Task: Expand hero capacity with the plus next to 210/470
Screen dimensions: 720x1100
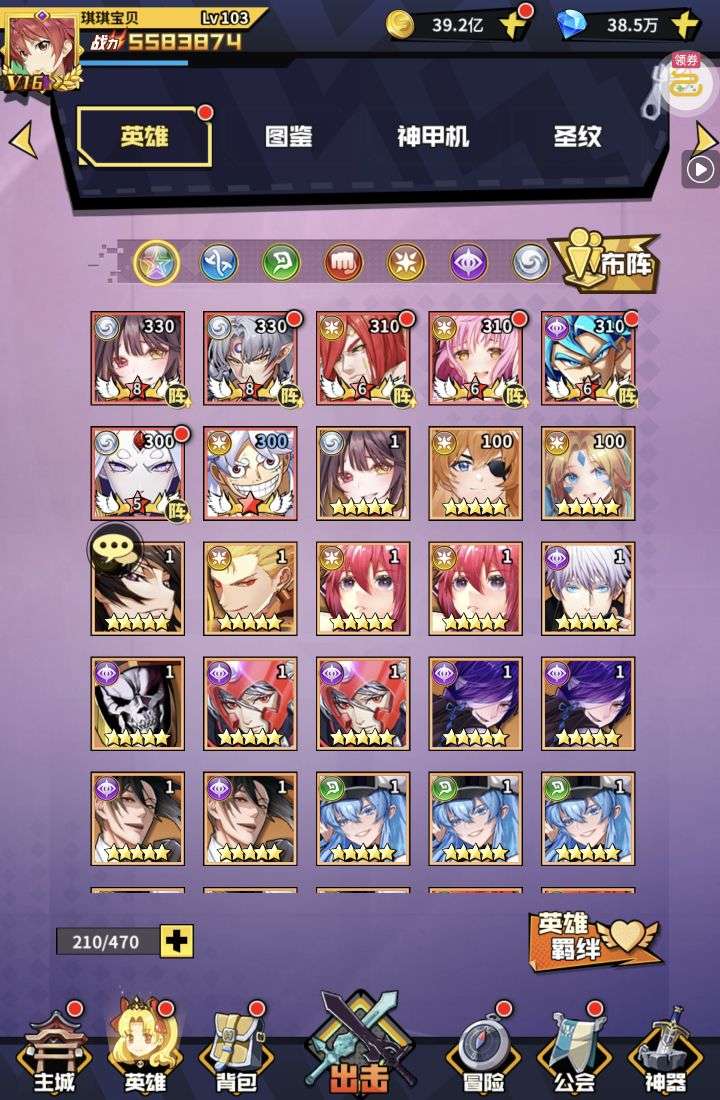Action: tap(177, 941)
